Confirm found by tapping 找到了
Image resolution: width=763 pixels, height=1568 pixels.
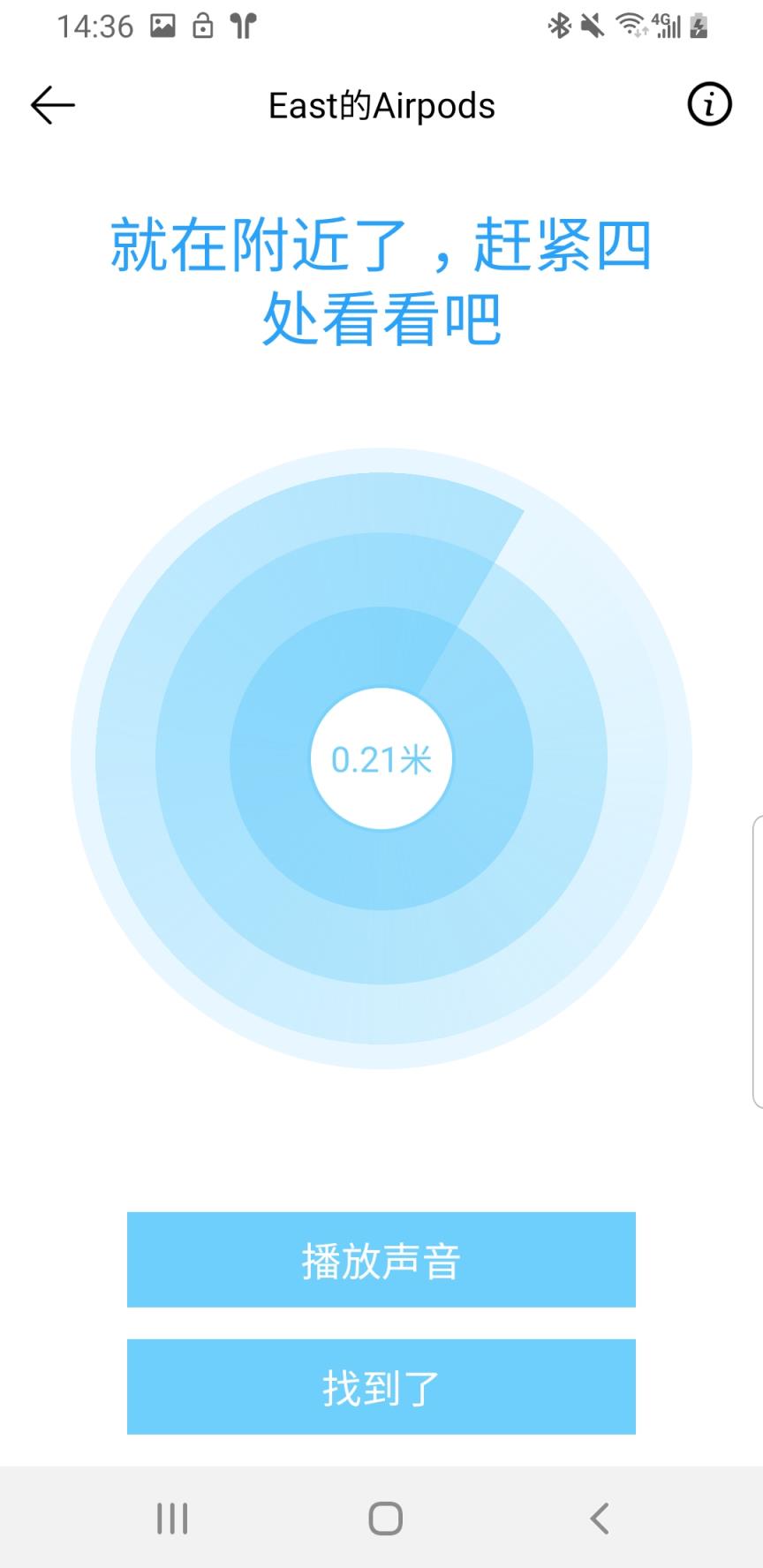pos(381,1386)
